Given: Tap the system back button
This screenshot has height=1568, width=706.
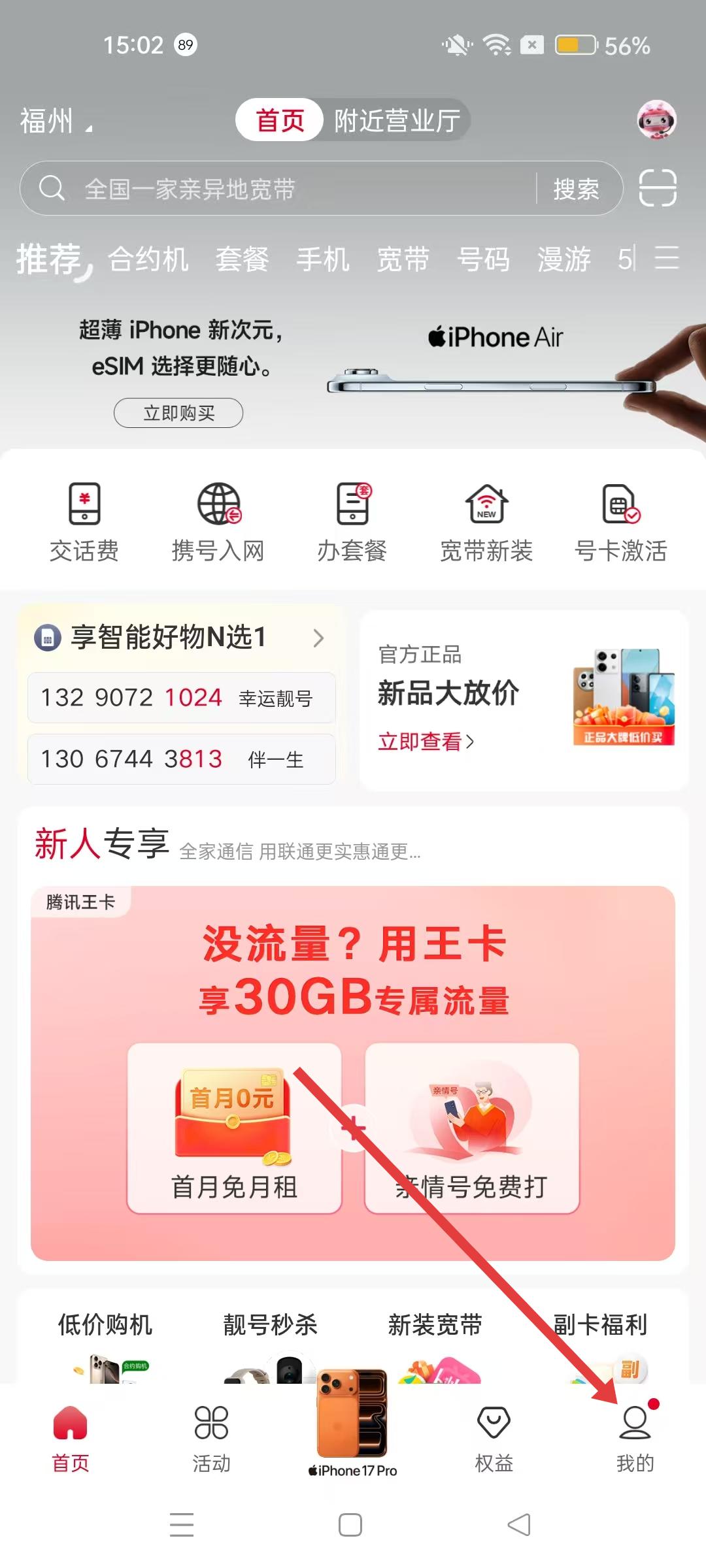Looking at the screenshot, I should point(520,1525).
